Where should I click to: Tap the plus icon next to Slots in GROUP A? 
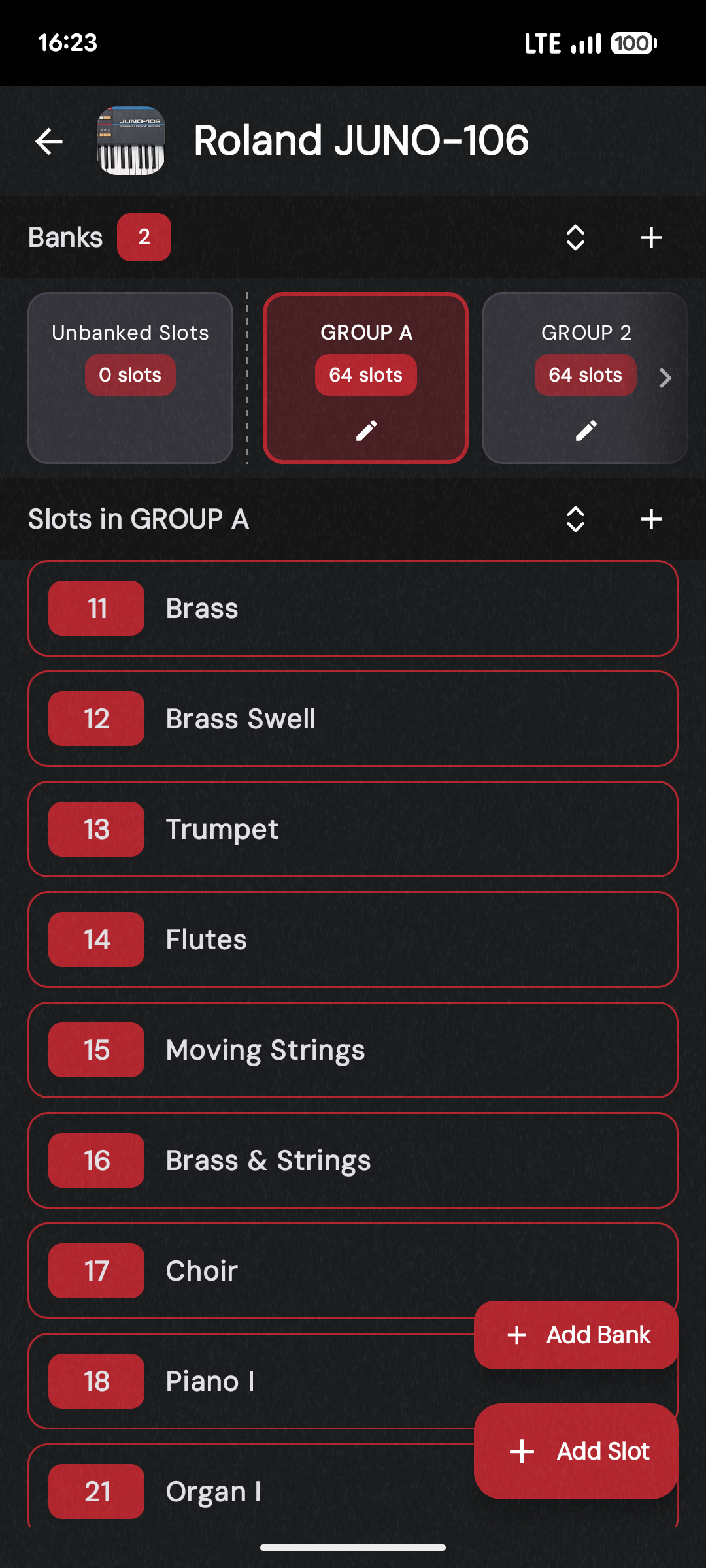pos(651,519)
